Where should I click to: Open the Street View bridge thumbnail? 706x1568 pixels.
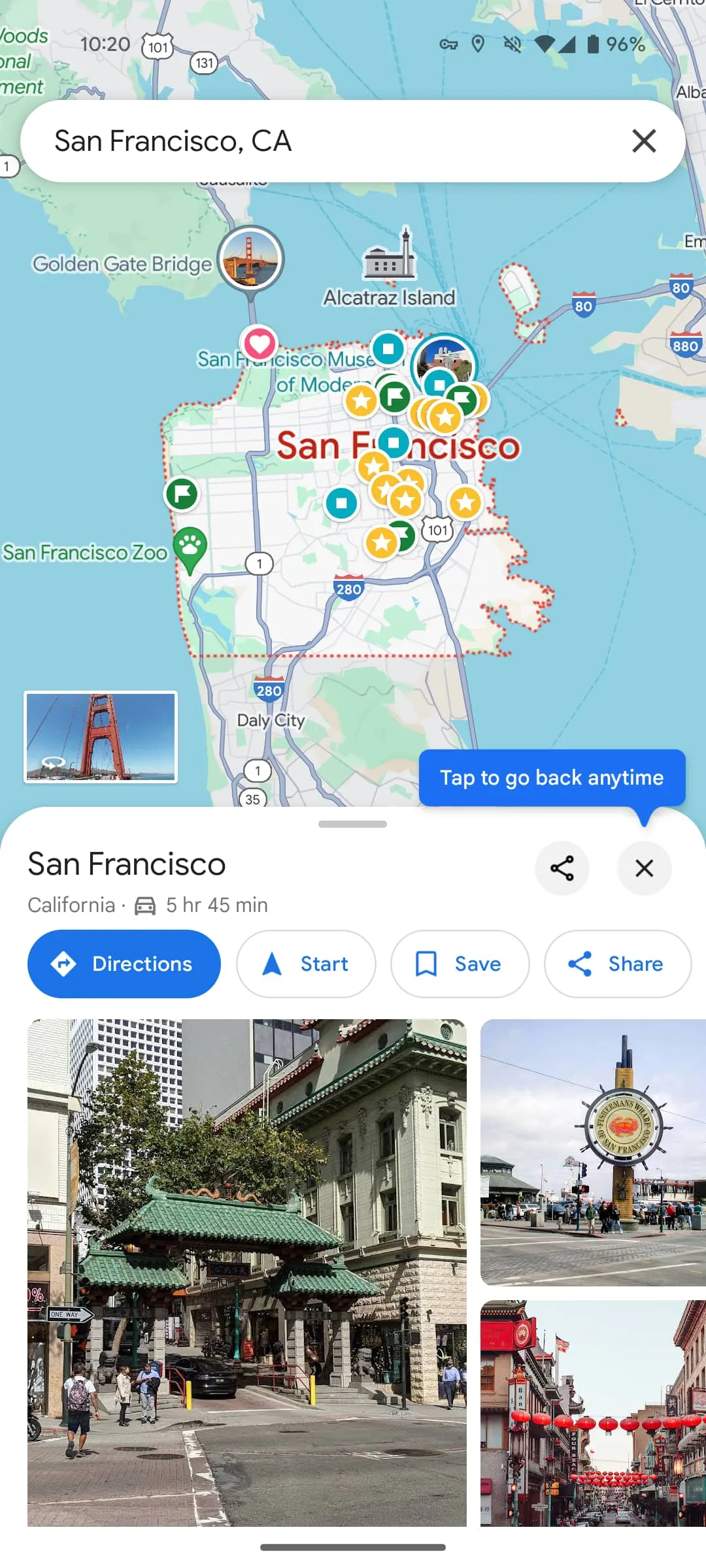tap(101, 737)
